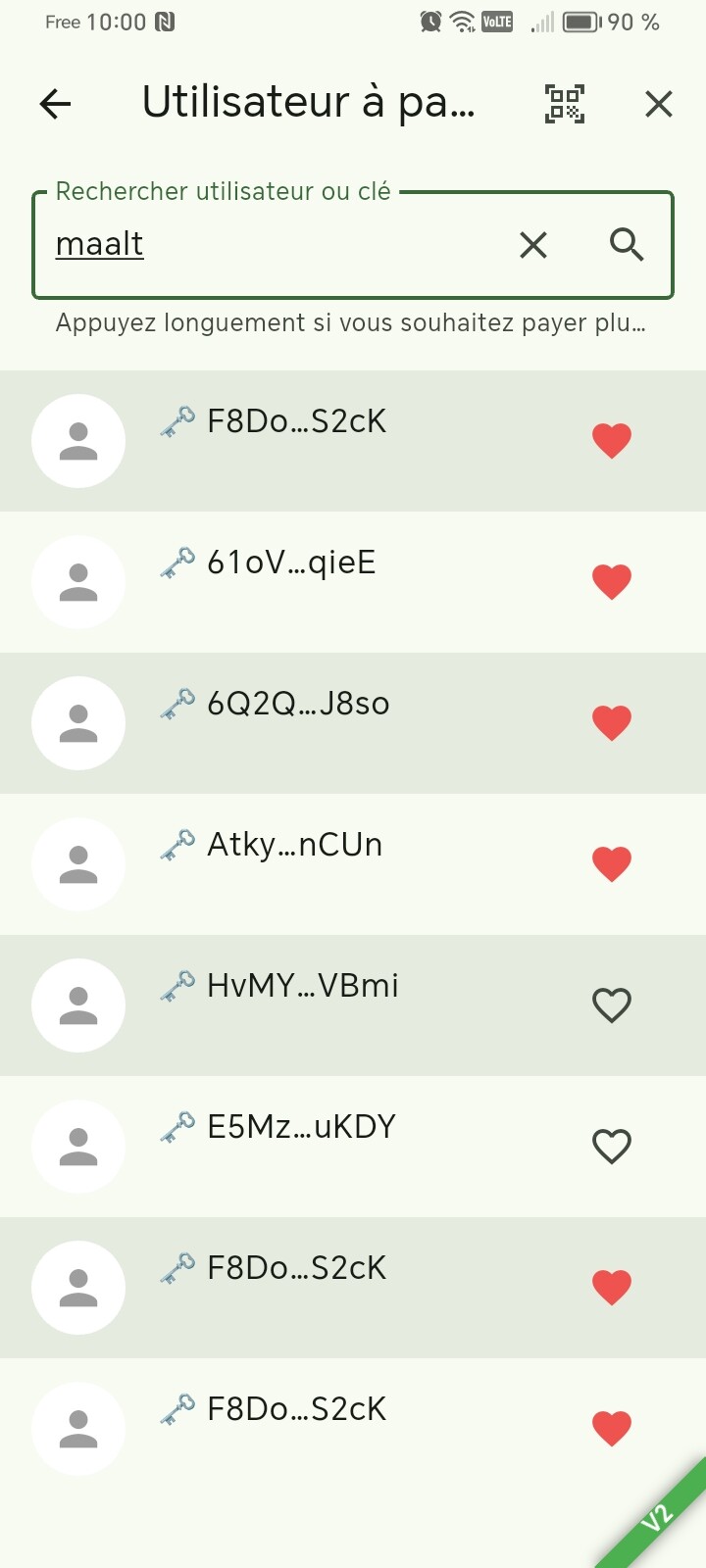Add HvMY…VBmi to favorites
706x1568 pixels.
(x=612, y=1005)
